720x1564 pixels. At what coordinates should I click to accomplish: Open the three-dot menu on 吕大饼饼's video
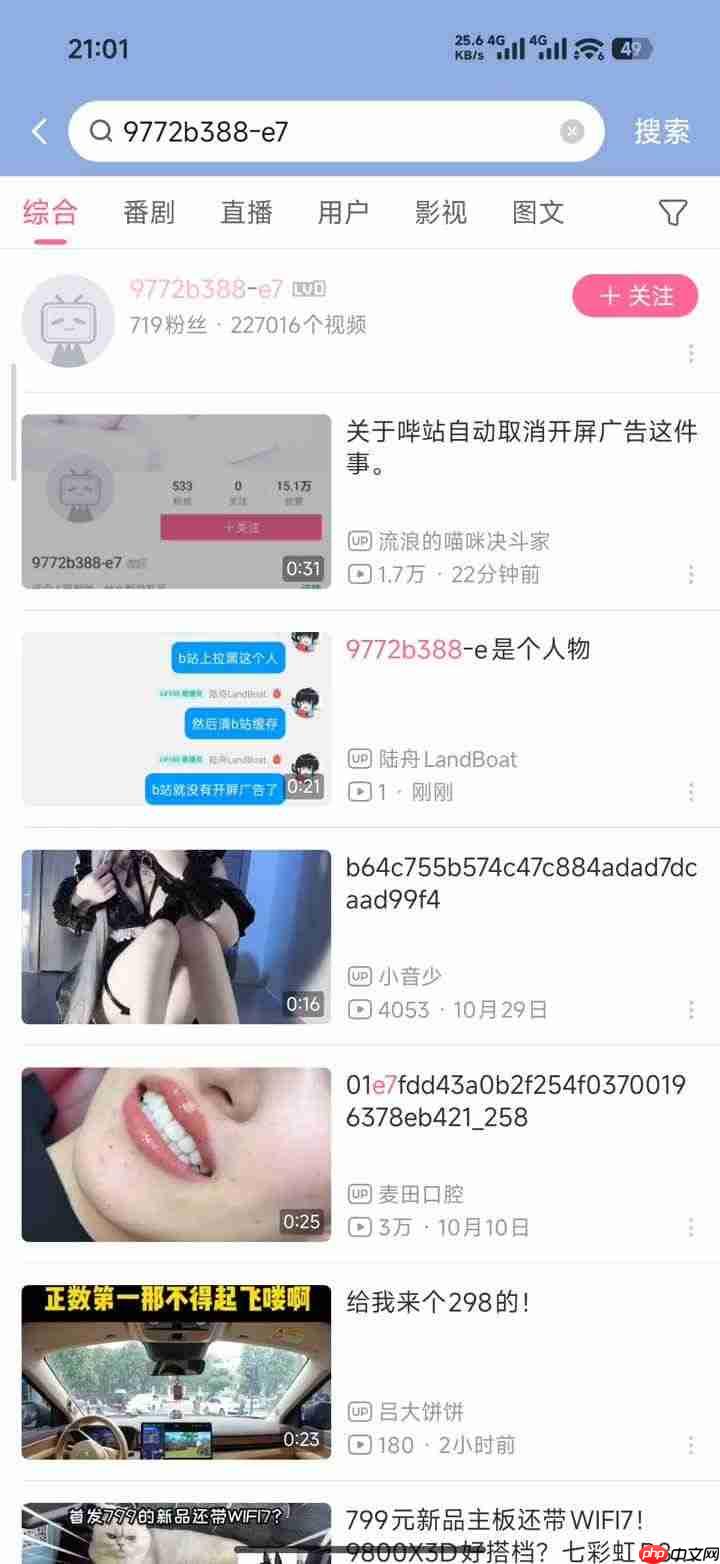(x=692, y=1444)
